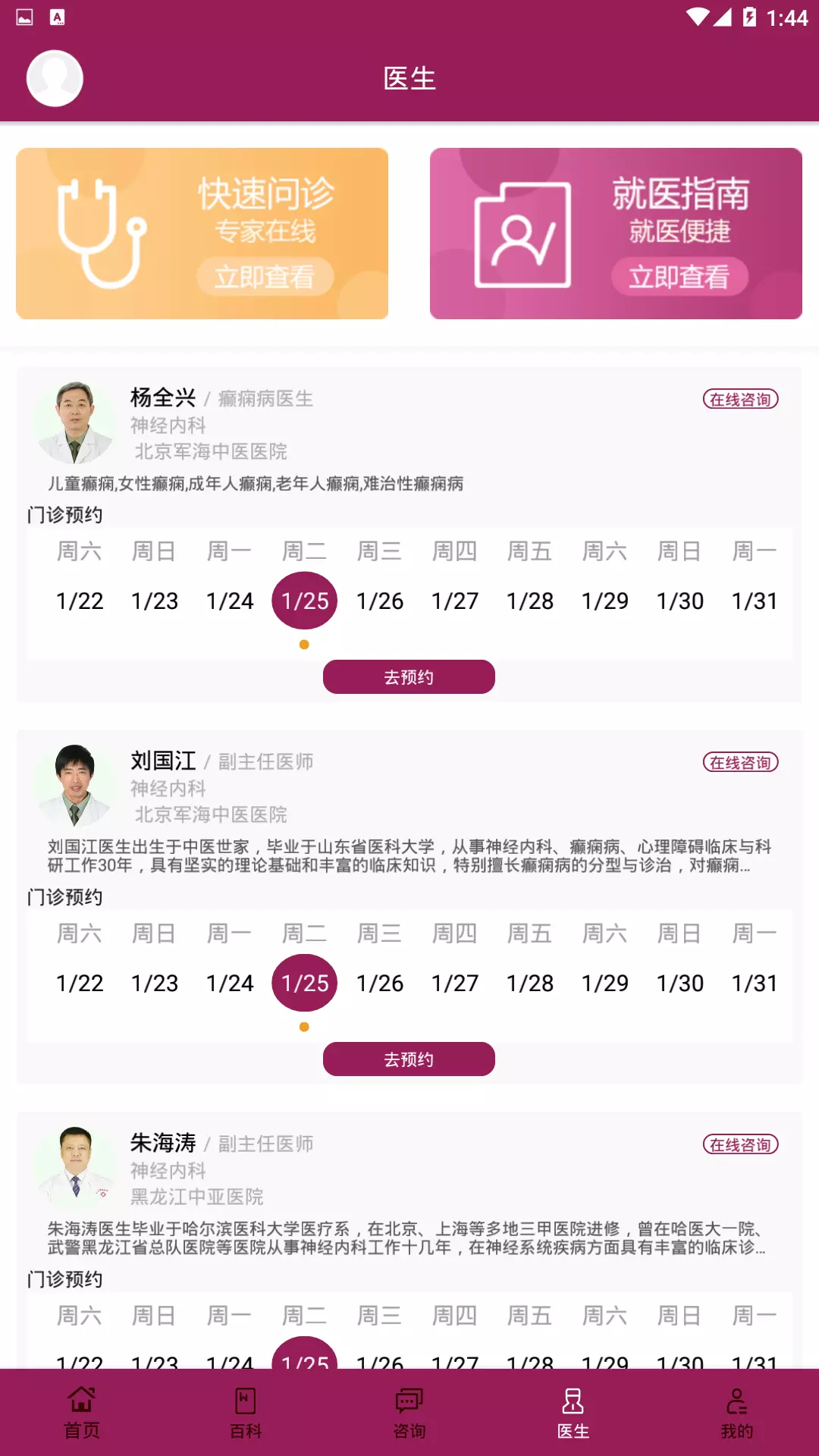Viewport: 819px width, 1456px height.
Task: Select the 医生 doctors tab
Action: [x=573, y=1413]
